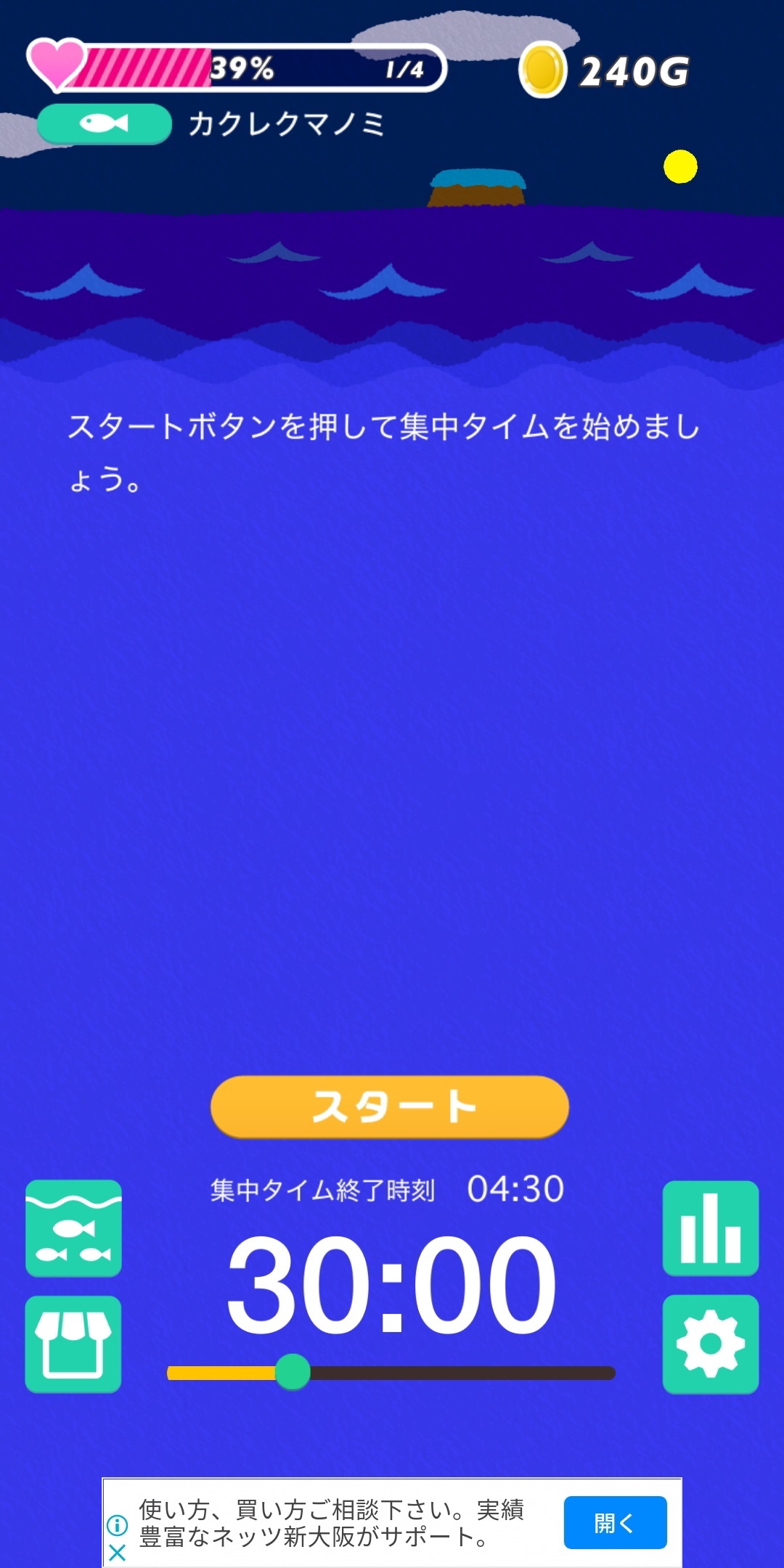This screenshot has height=1568, width=784.
Task: Close the ad banner with X
Action: (x=117, y=1553)
